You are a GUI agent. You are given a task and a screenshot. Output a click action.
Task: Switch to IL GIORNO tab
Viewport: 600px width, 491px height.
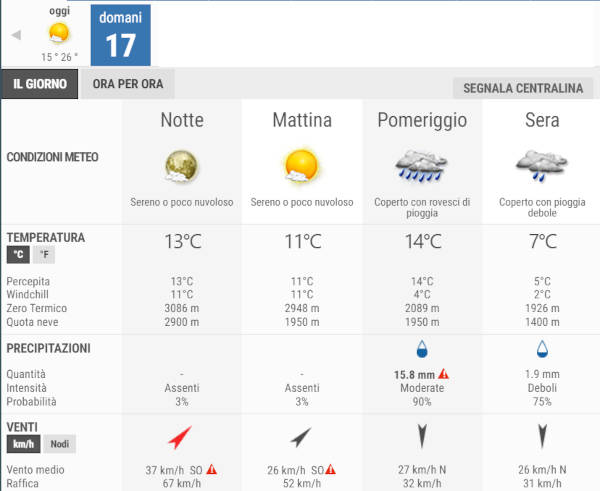(x=40, y=84)
